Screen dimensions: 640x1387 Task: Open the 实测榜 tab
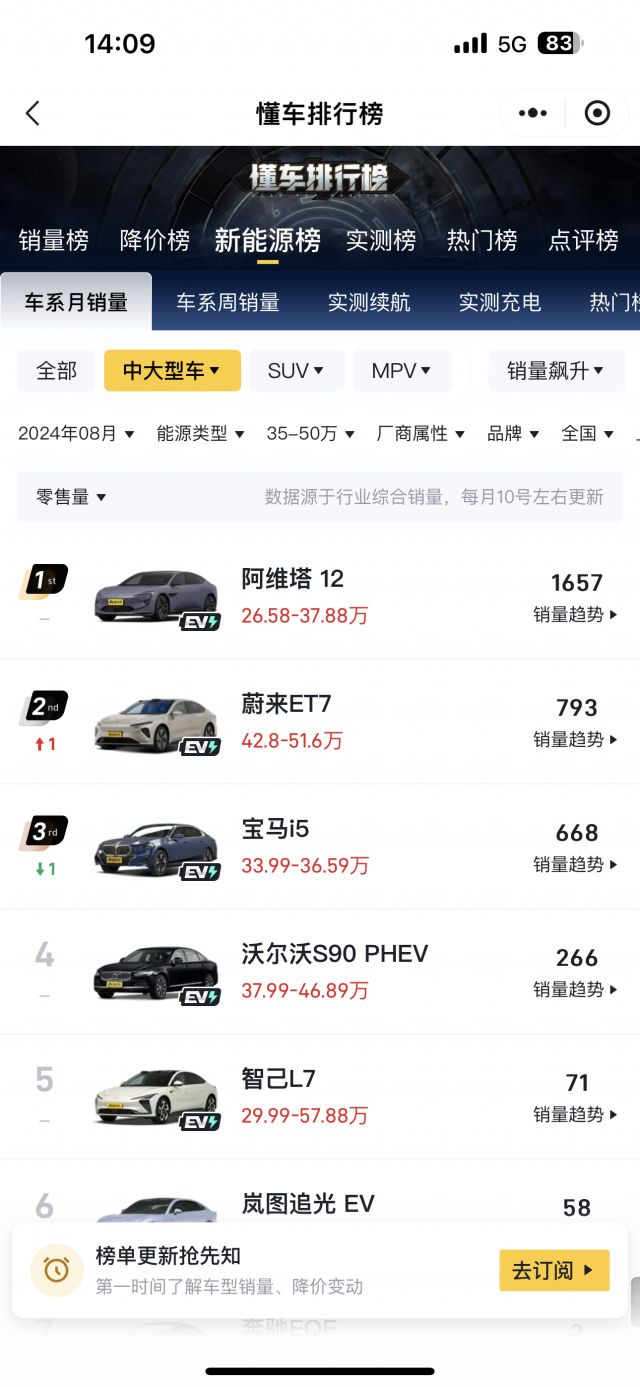pos(381,240)
